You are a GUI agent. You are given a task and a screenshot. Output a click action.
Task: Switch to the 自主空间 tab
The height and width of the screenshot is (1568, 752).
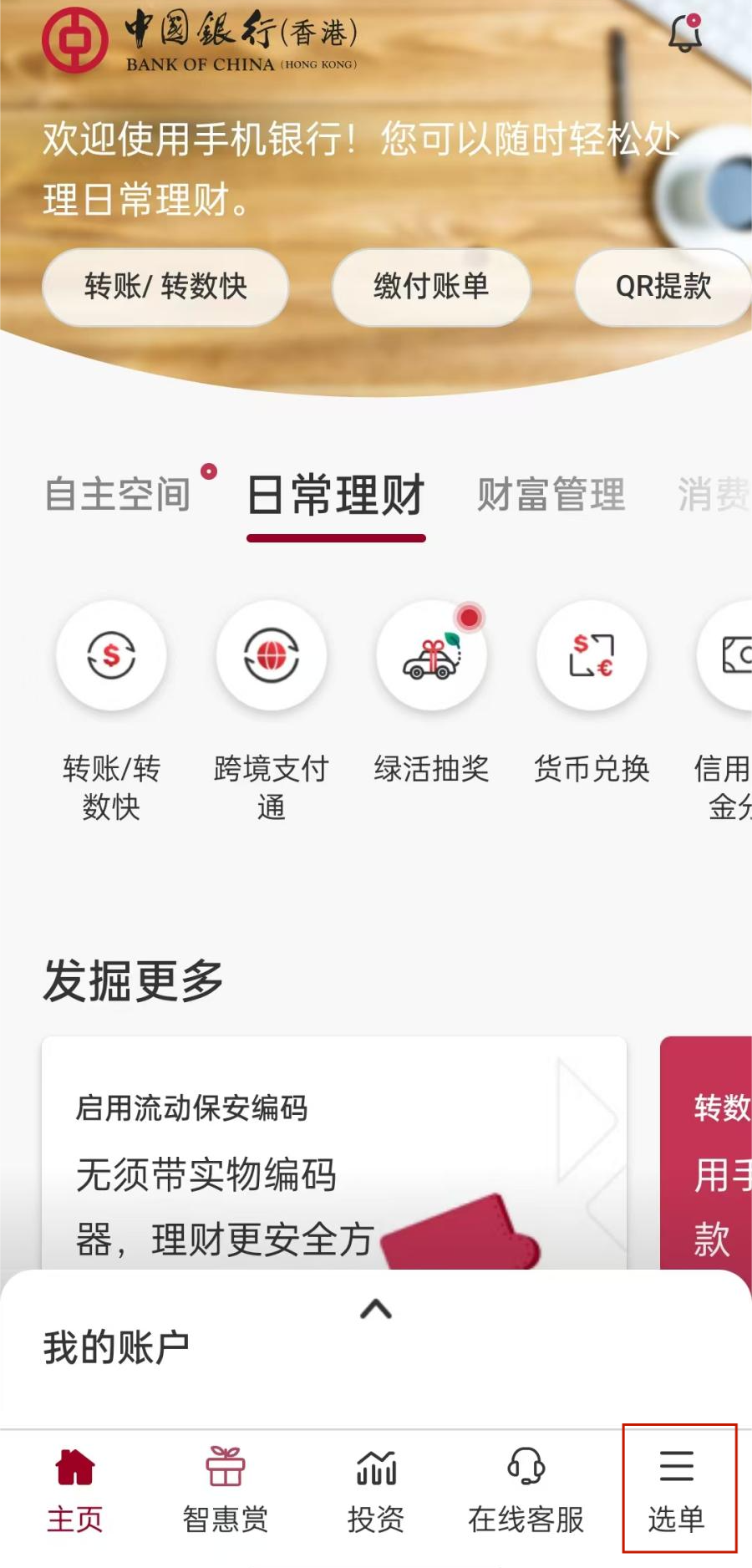[118, 494]
